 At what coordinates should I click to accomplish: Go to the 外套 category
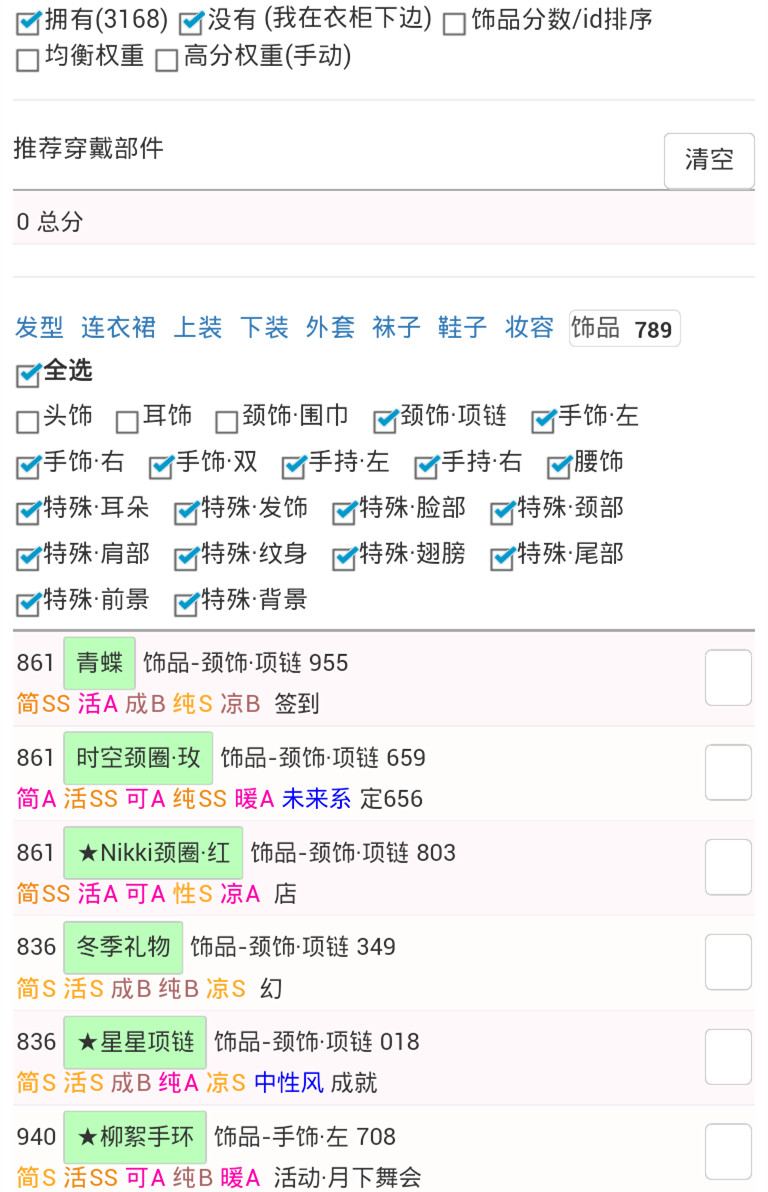[330, 328]
